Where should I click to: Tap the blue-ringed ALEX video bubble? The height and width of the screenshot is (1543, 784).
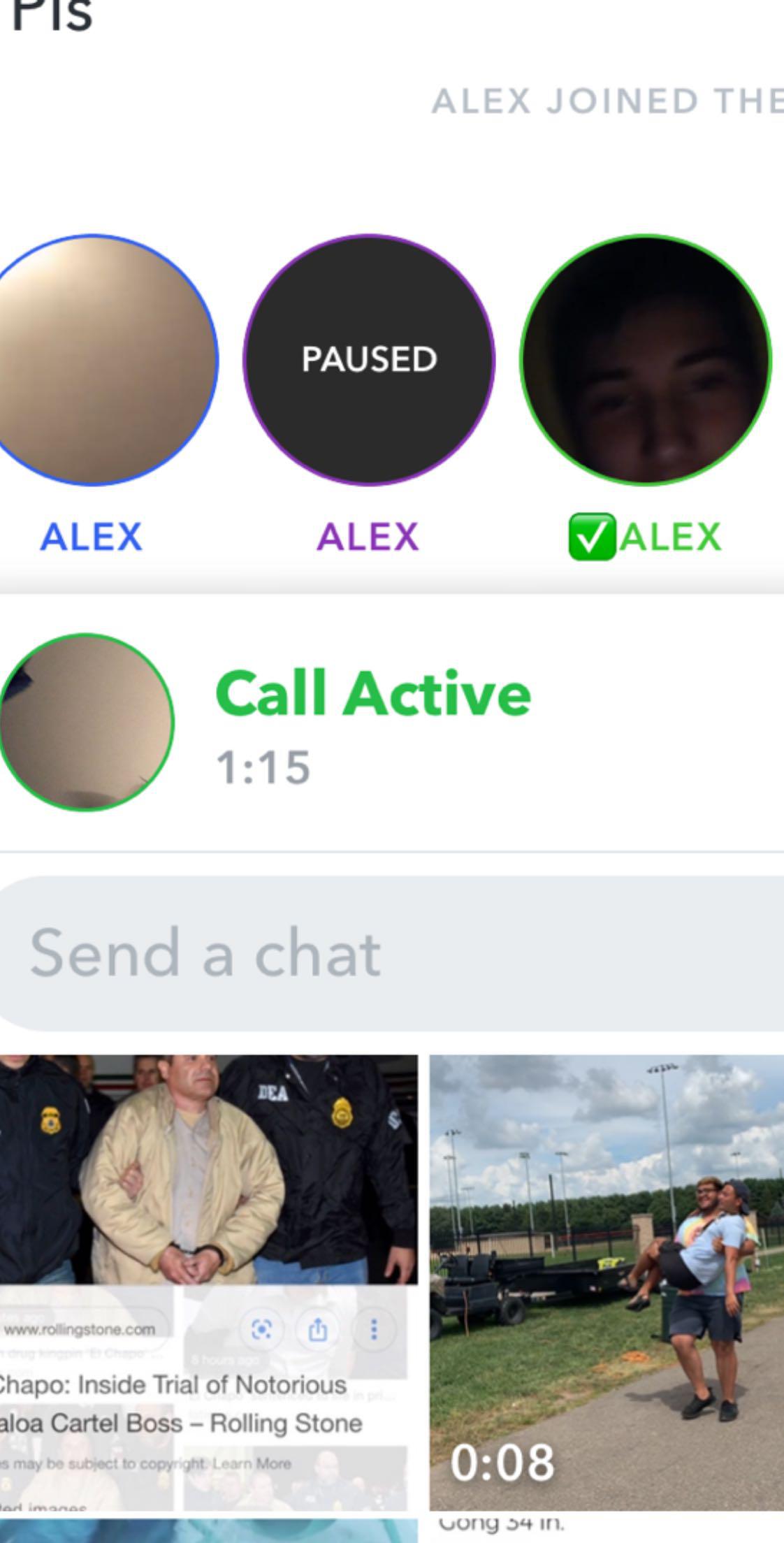pos(98,360)
